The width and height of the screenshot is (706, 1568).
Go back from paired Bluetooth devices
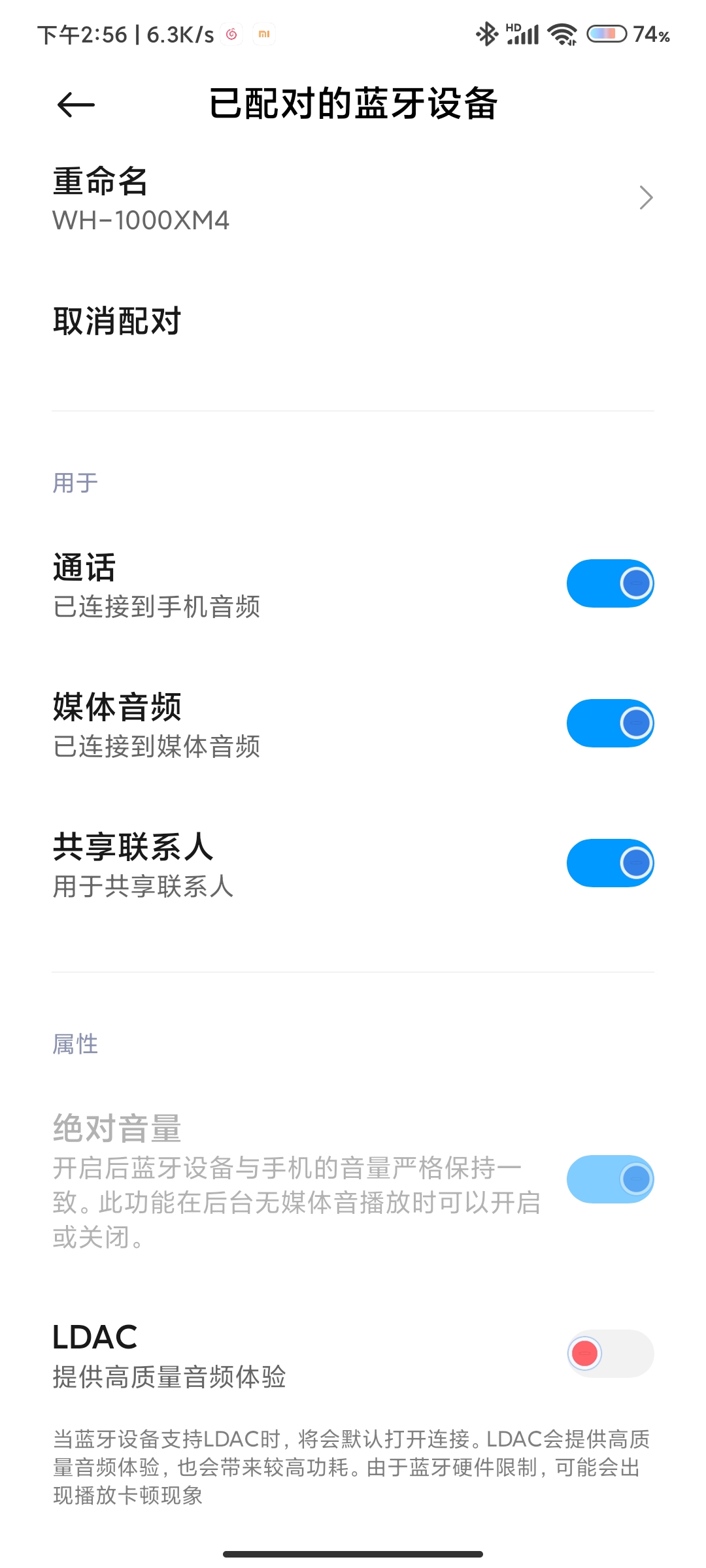coord(76,105)
